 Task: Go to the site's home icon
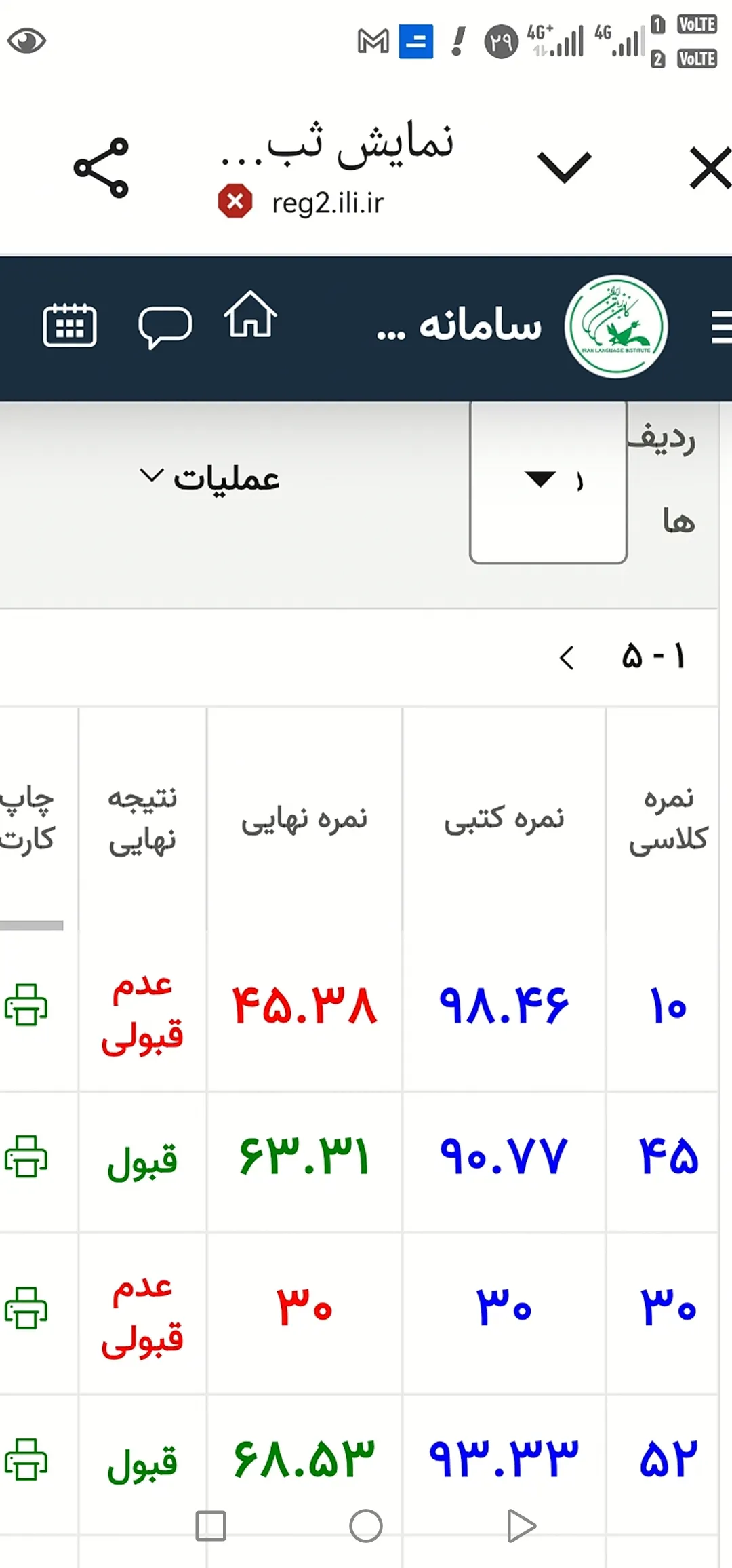click(x=251, y=314)
